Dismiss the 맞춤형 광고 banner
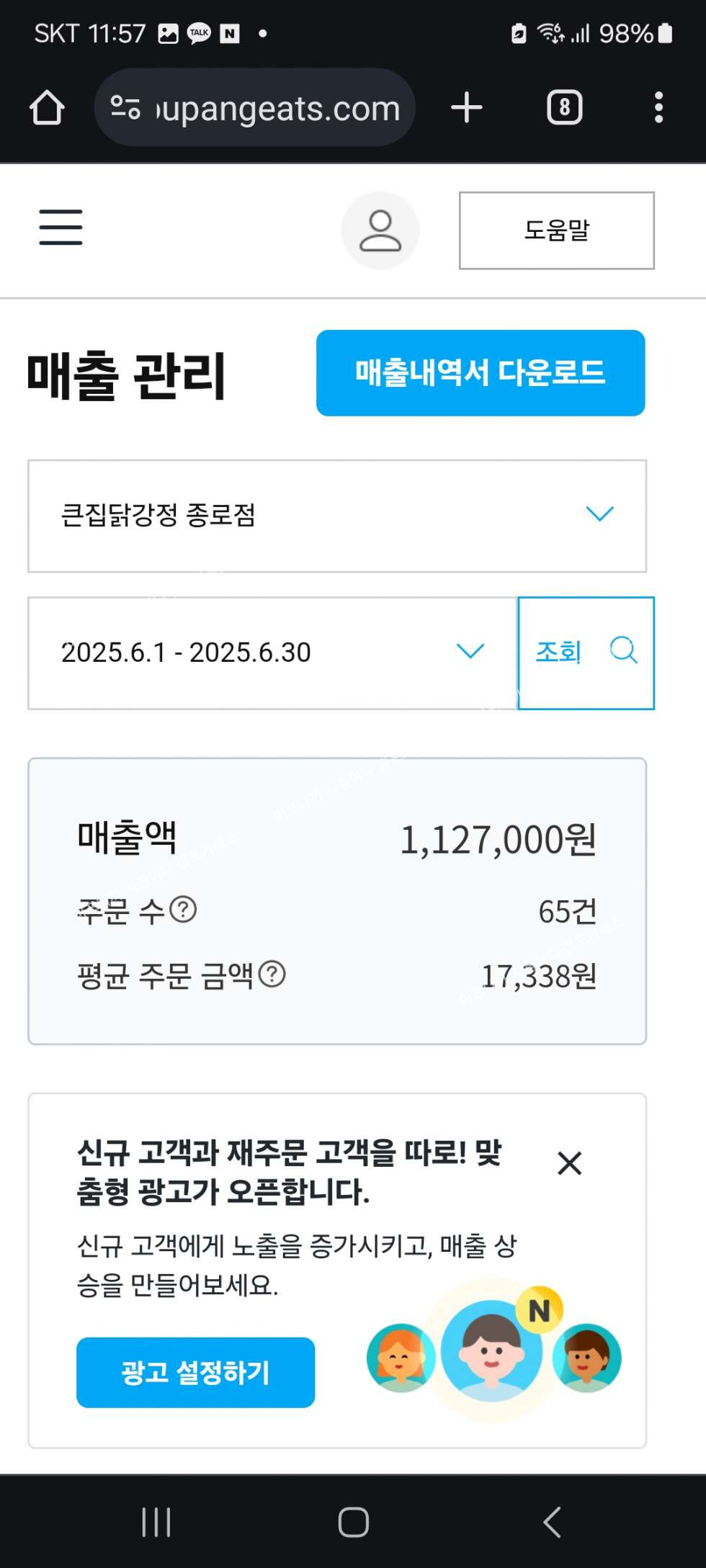The image size is (706, 1568). click(569, 1162)
